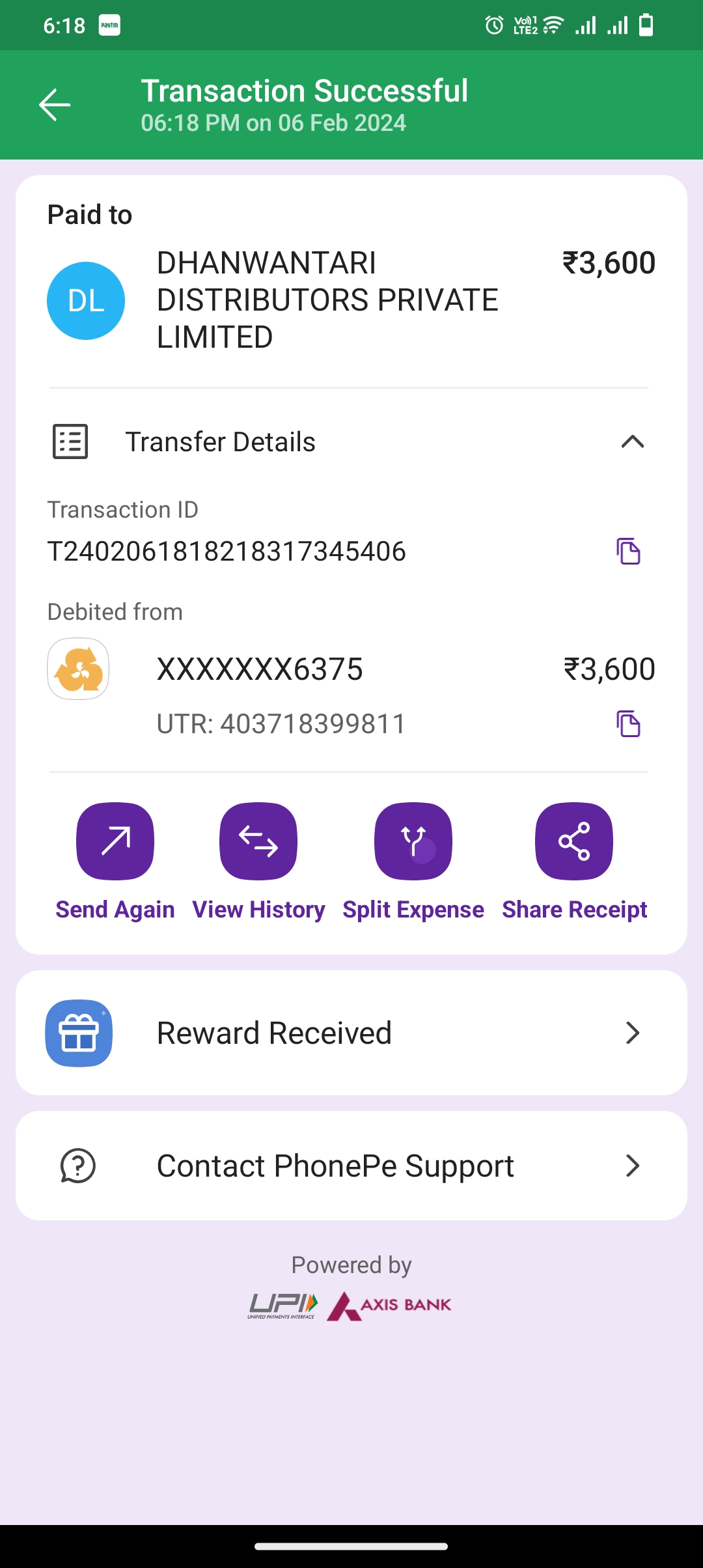703x1568 pixels.
Task: Copy the Transaction ID
Action: click(x=628, y=552)
